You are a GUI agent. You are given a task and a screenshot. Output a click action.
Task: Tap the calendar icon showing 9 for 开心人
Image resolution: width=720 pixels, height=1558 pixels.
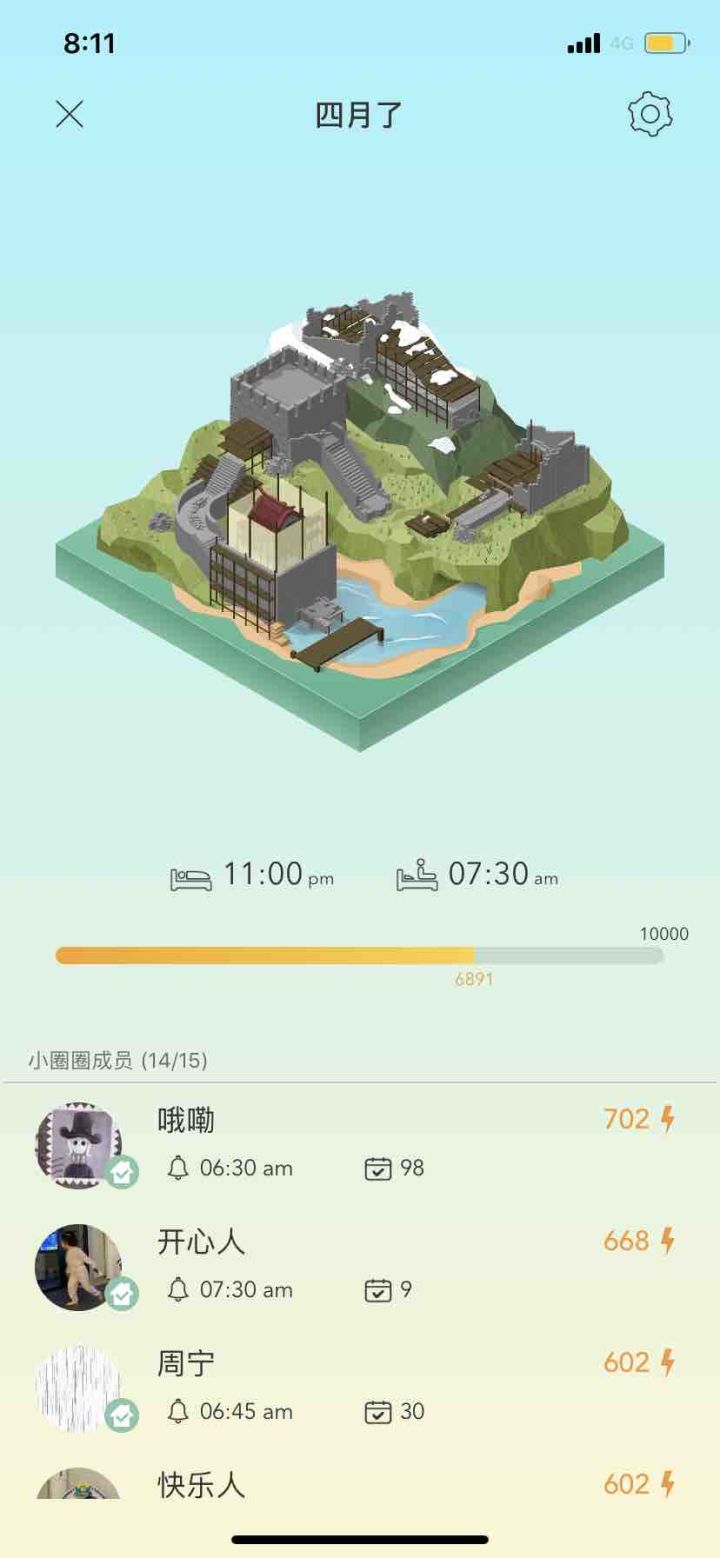coord(378,1290)
